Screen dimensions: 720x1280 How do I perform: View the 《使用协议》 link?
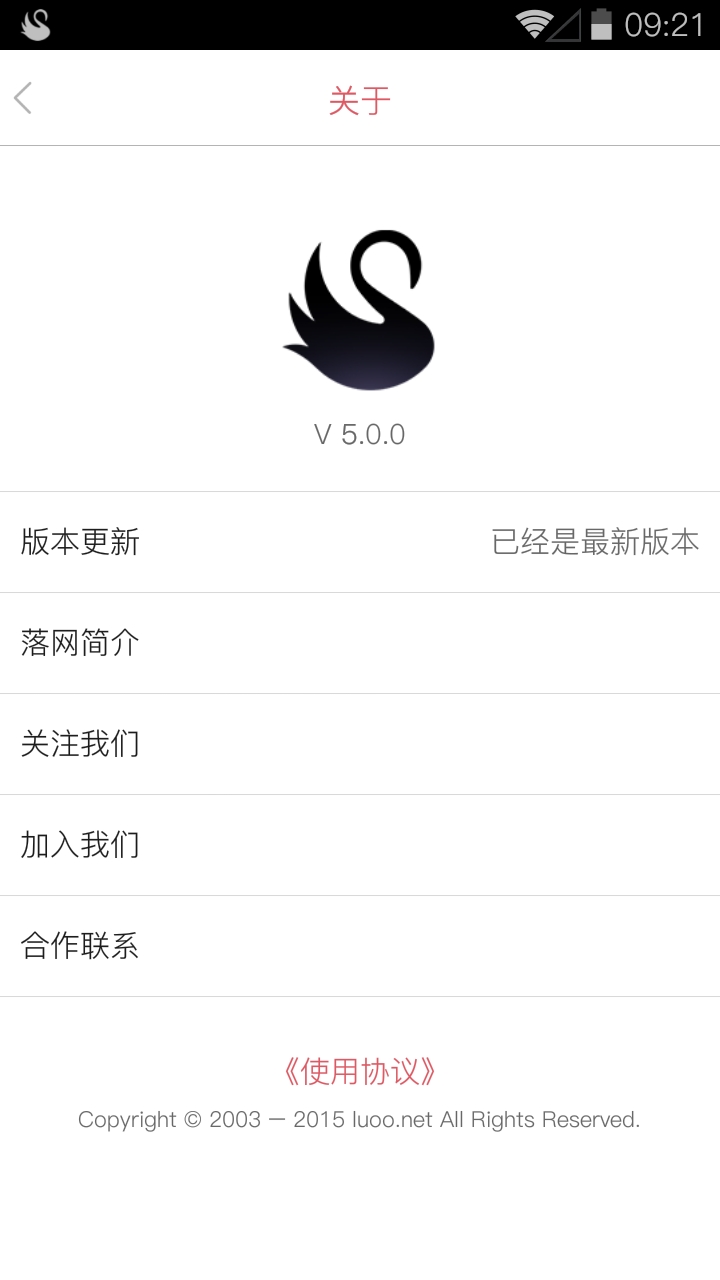click(x=360, y=1072)
